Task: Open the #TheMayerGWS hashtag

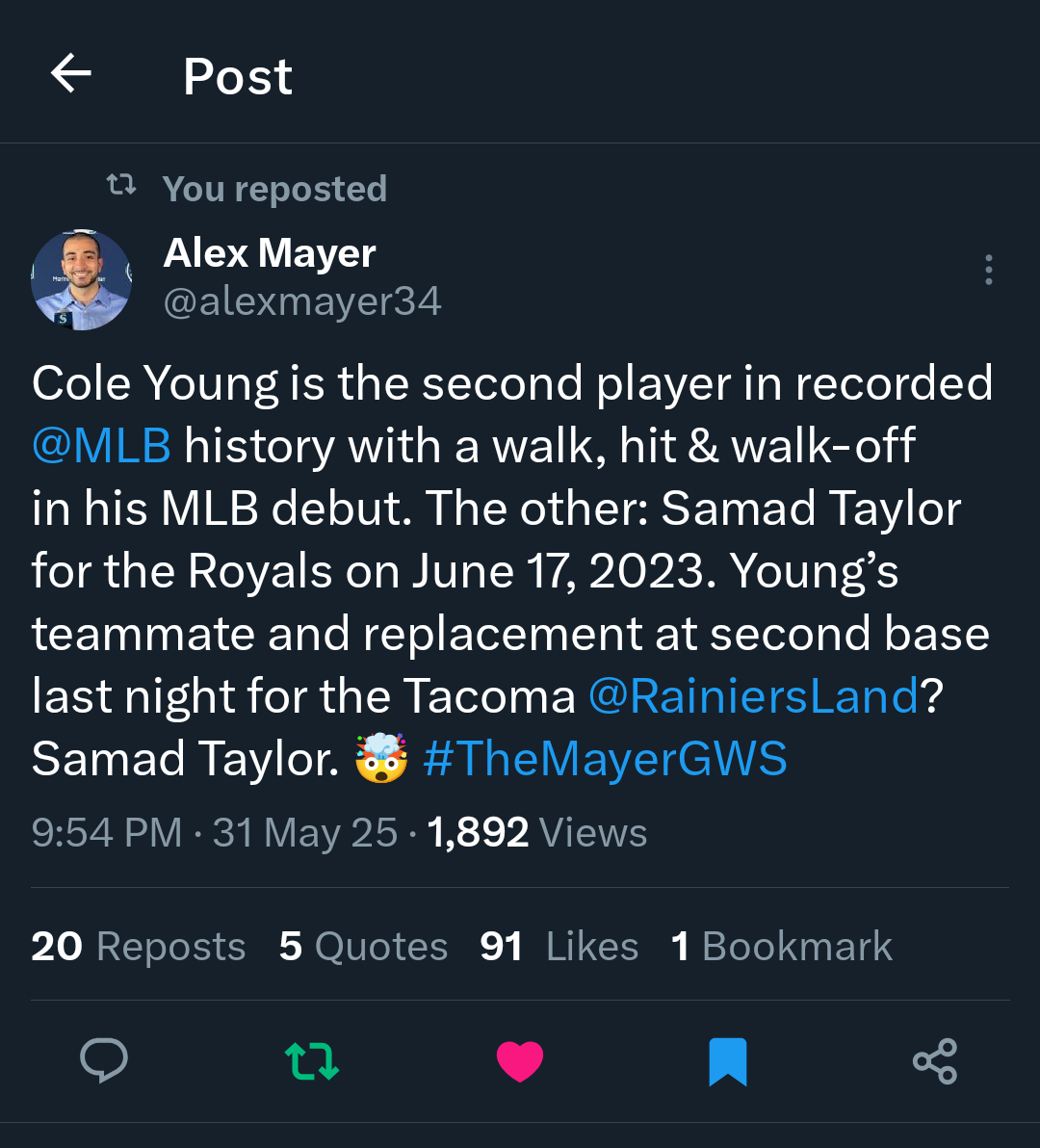Action: (x=605, y=759)
